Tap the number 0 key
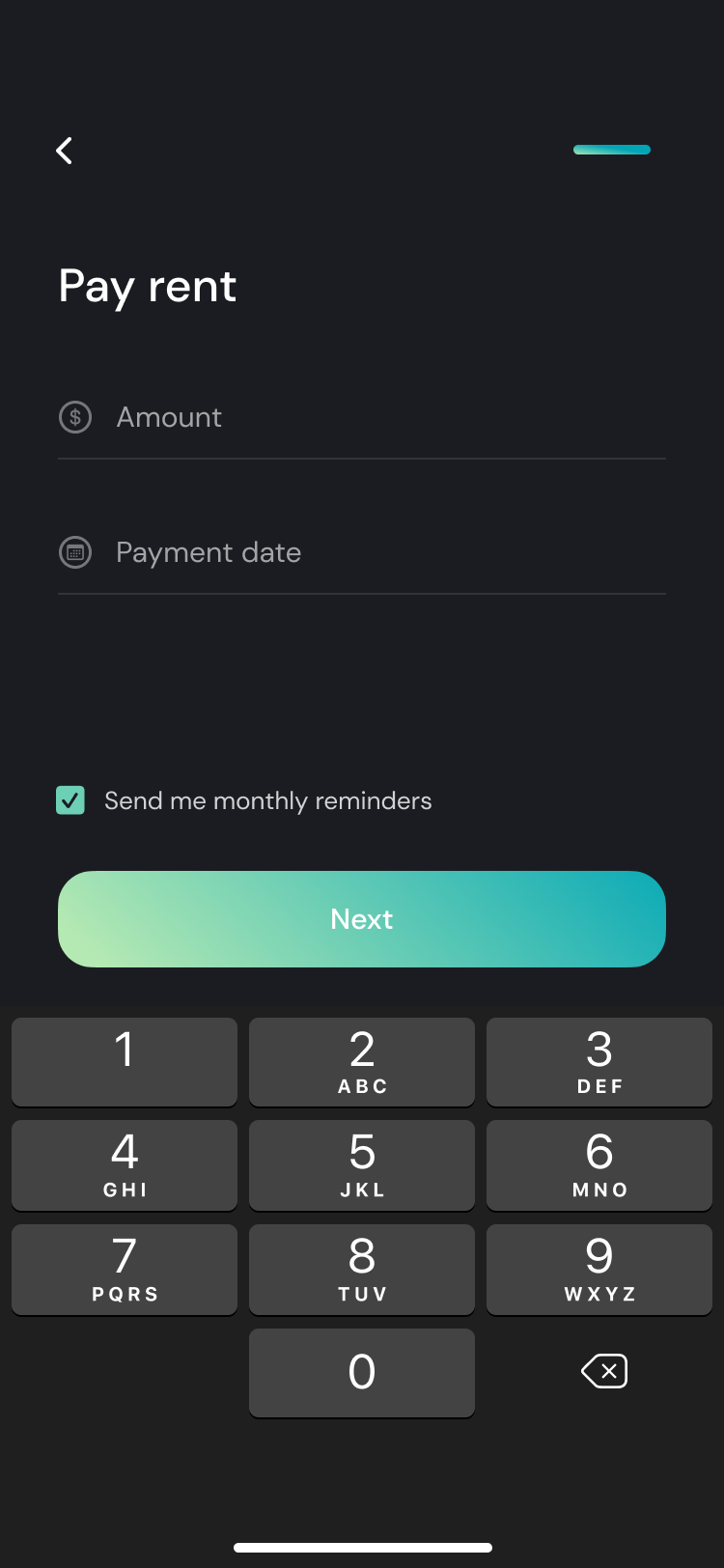This screenshot has width=724, height=1568. (x=361, y=1372)
